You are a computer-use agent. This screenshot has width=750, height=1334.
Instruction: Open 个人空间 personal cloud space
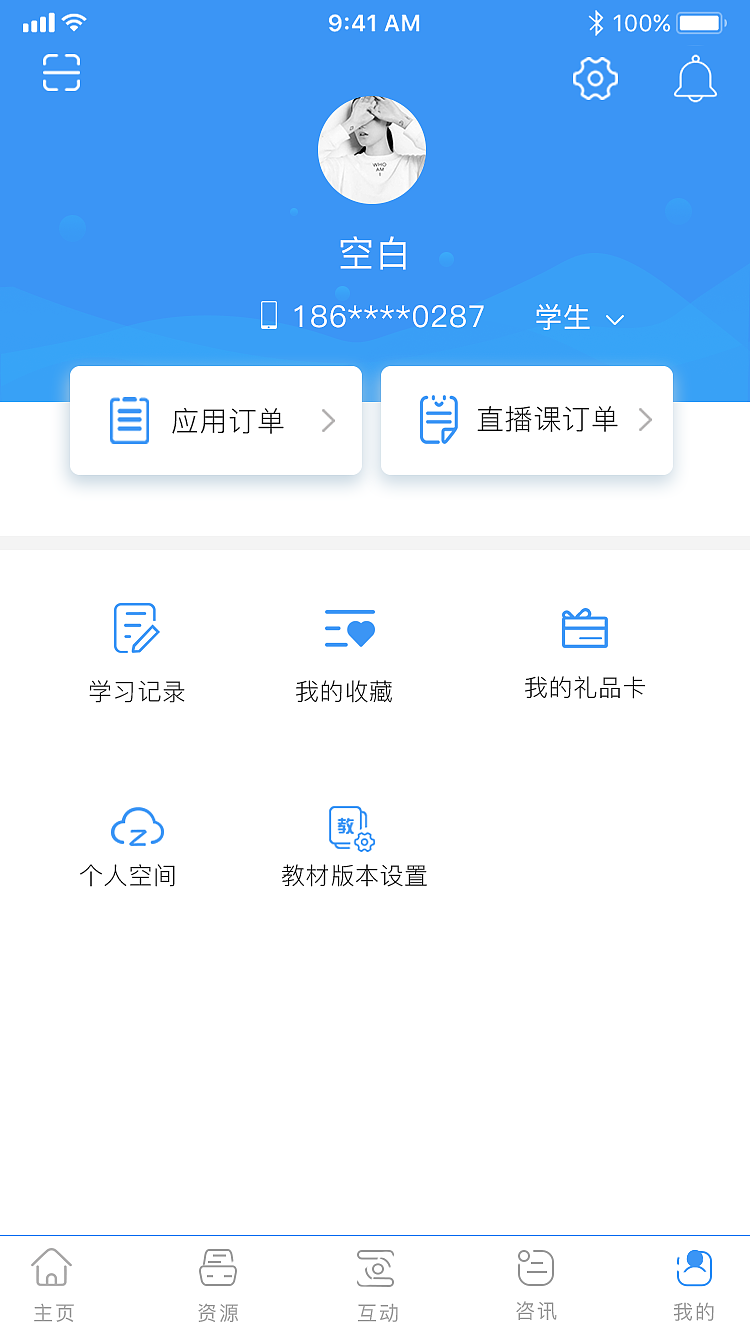pos(137,827)
